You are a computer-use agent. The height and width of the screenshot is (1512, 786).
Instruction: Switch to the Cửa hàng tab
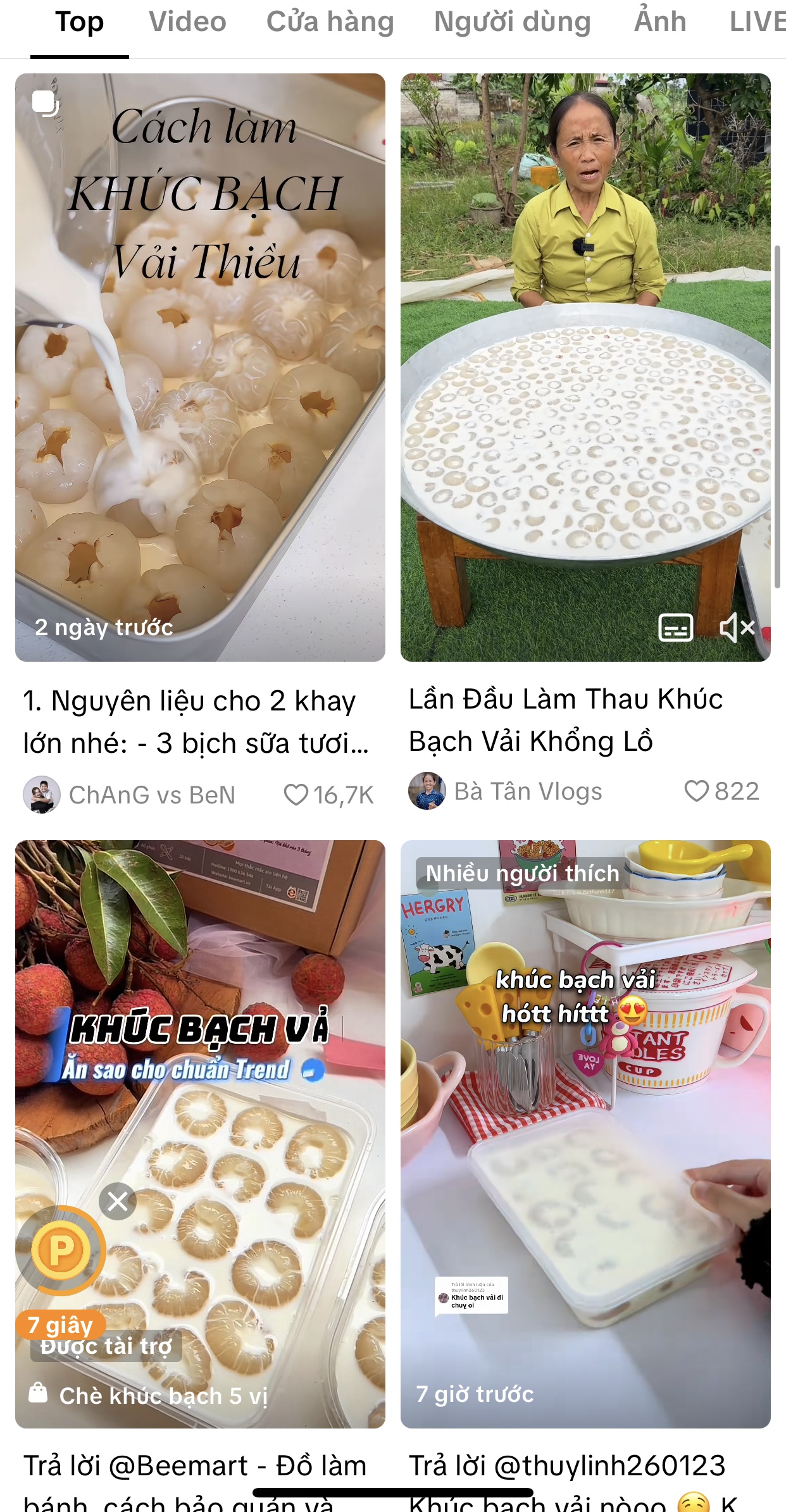330,23
